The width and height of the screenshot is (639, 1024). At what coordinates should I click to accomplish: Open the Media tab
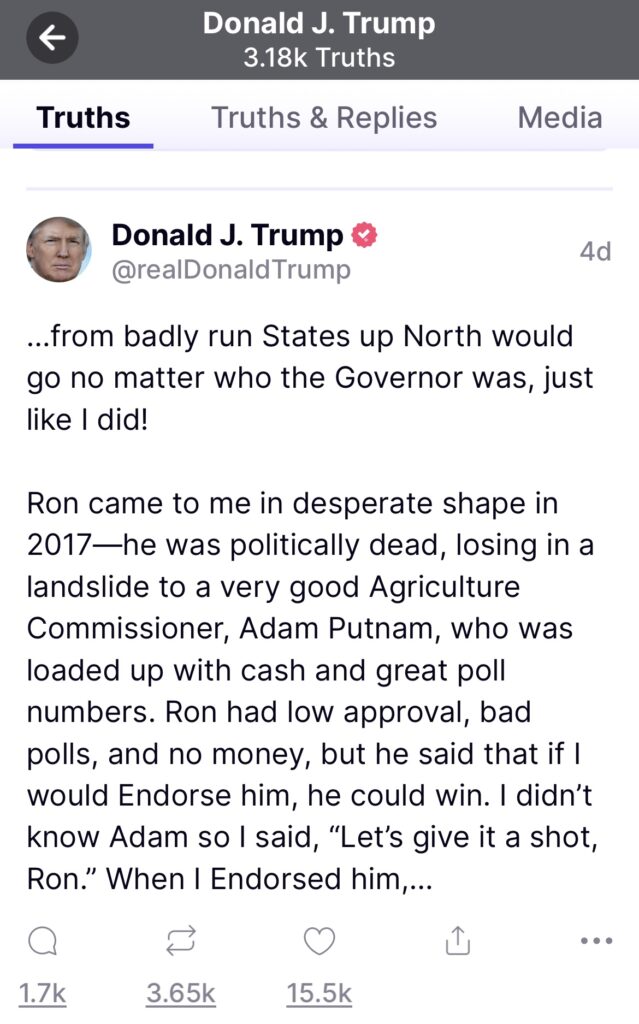[x=560, y=118]
